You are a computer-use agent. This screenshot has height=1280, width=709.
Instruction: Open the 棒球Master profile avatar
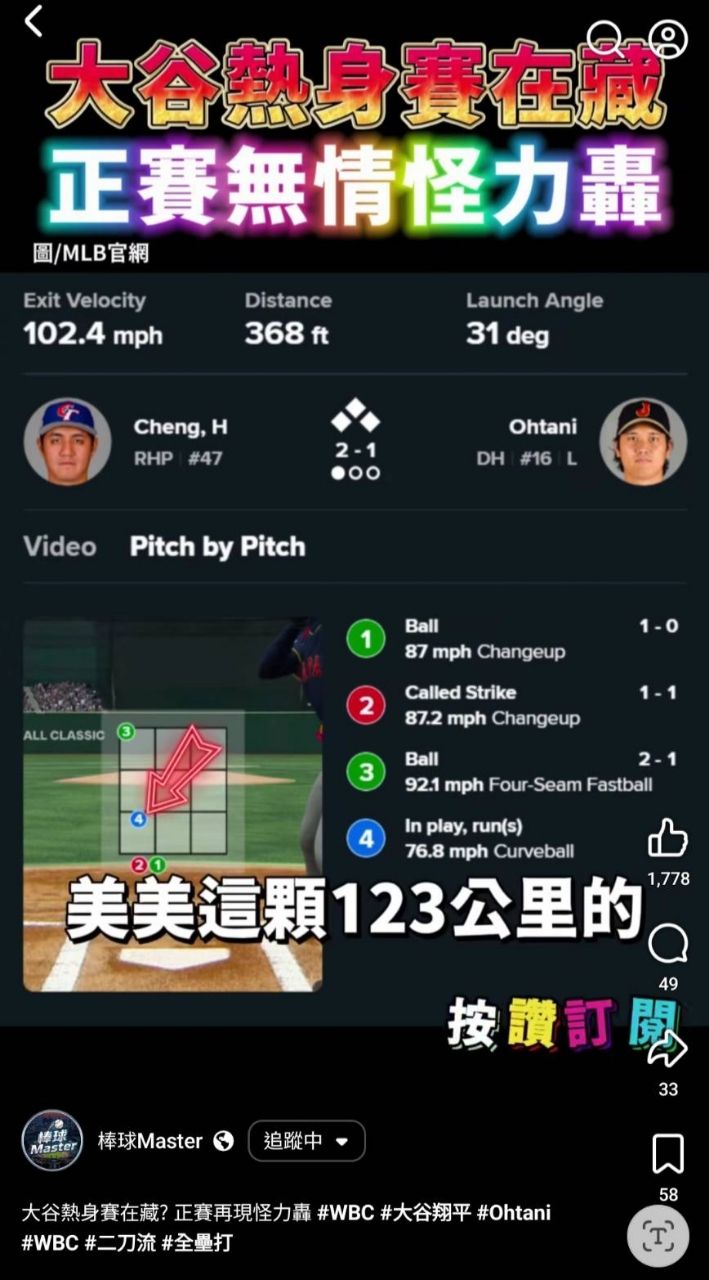tap(52, 1140)
